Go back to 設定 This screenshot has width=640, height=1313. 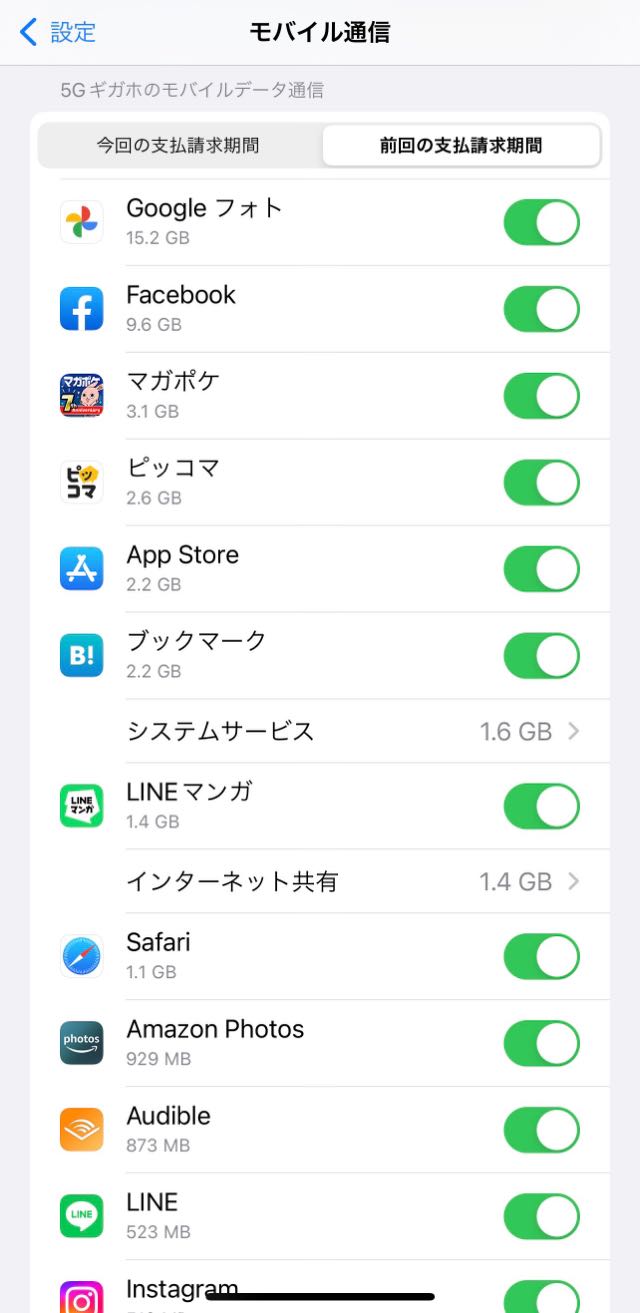pyautogui.click(x=58, y=32)
